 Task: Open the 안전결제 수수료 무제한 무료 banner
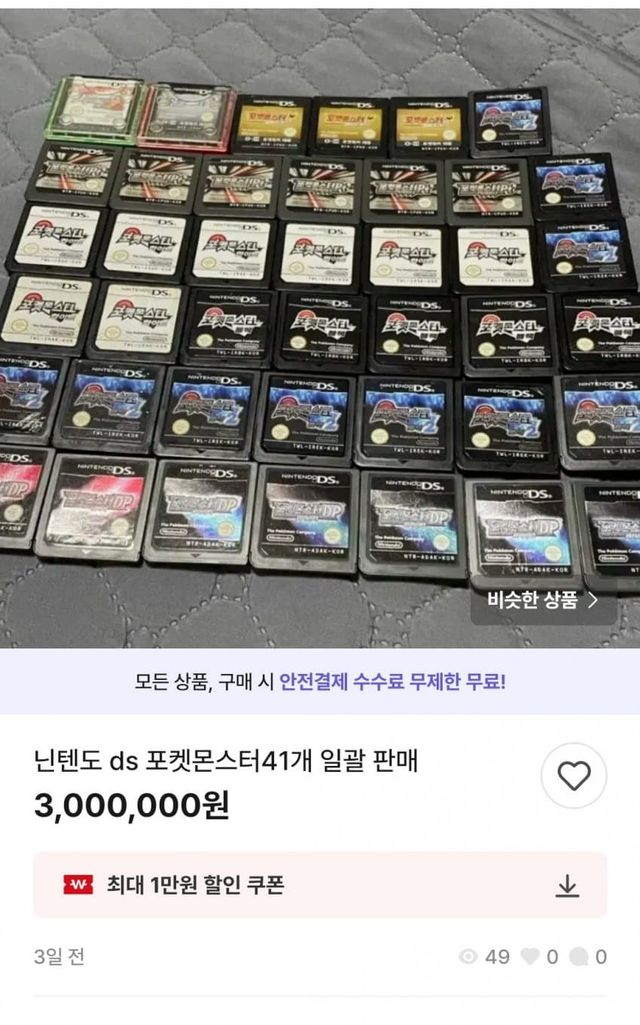tap(320, 682)
